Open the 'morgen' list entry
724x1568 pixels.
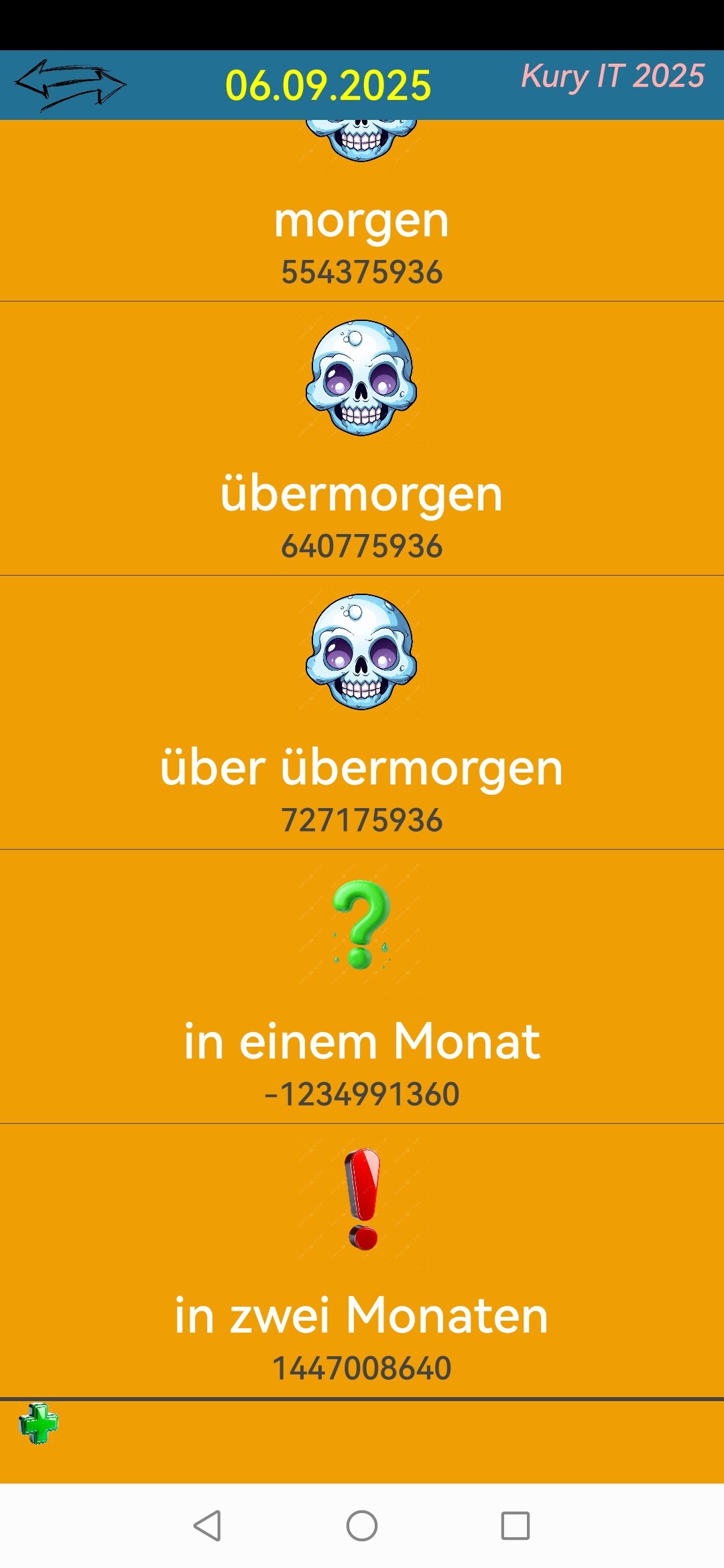(x=361, y=221)
